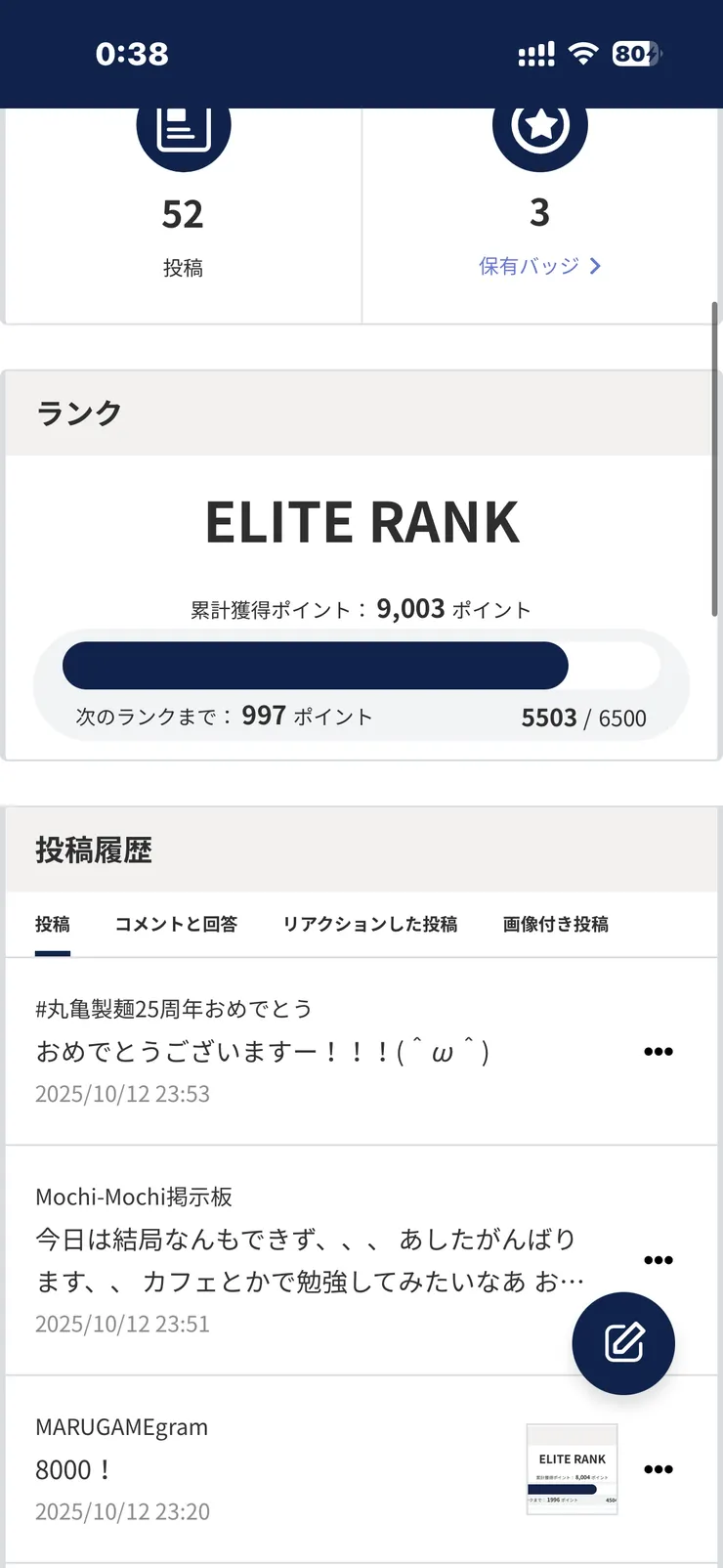Click the cellular signal strength icon

point(535,54)
